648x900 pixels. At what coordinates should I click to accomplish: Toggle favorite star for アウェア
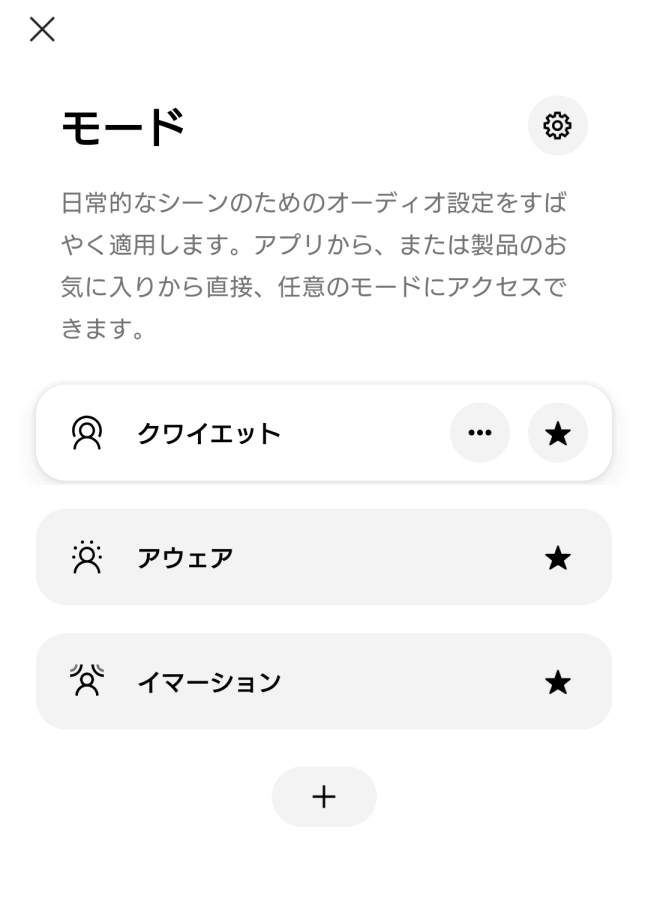tap(557, 558)
